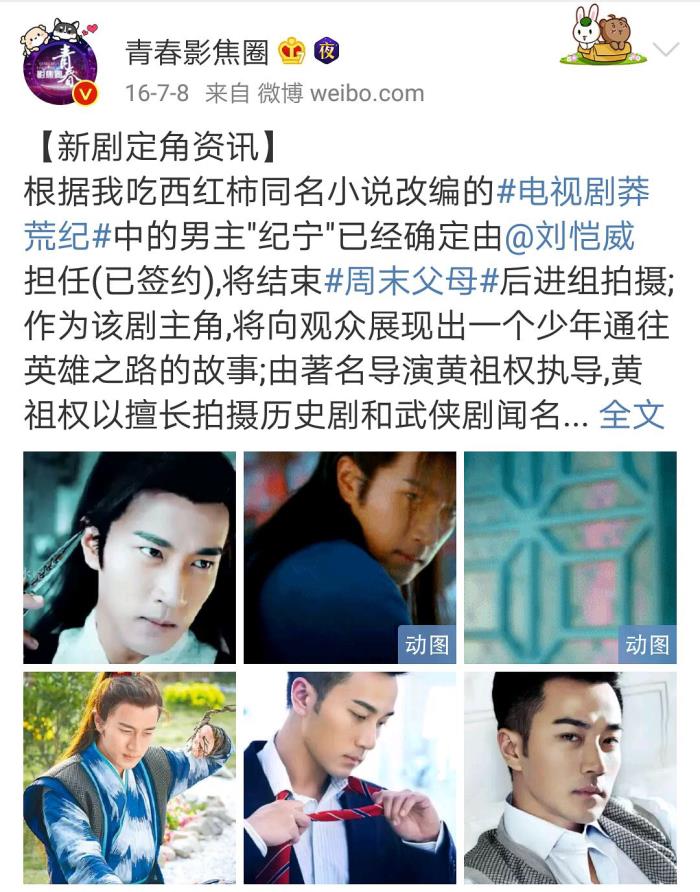The width and height of the screenshot is (700, 892).
Task: Open the third GIF with lattice window
Action: point(570,557)
